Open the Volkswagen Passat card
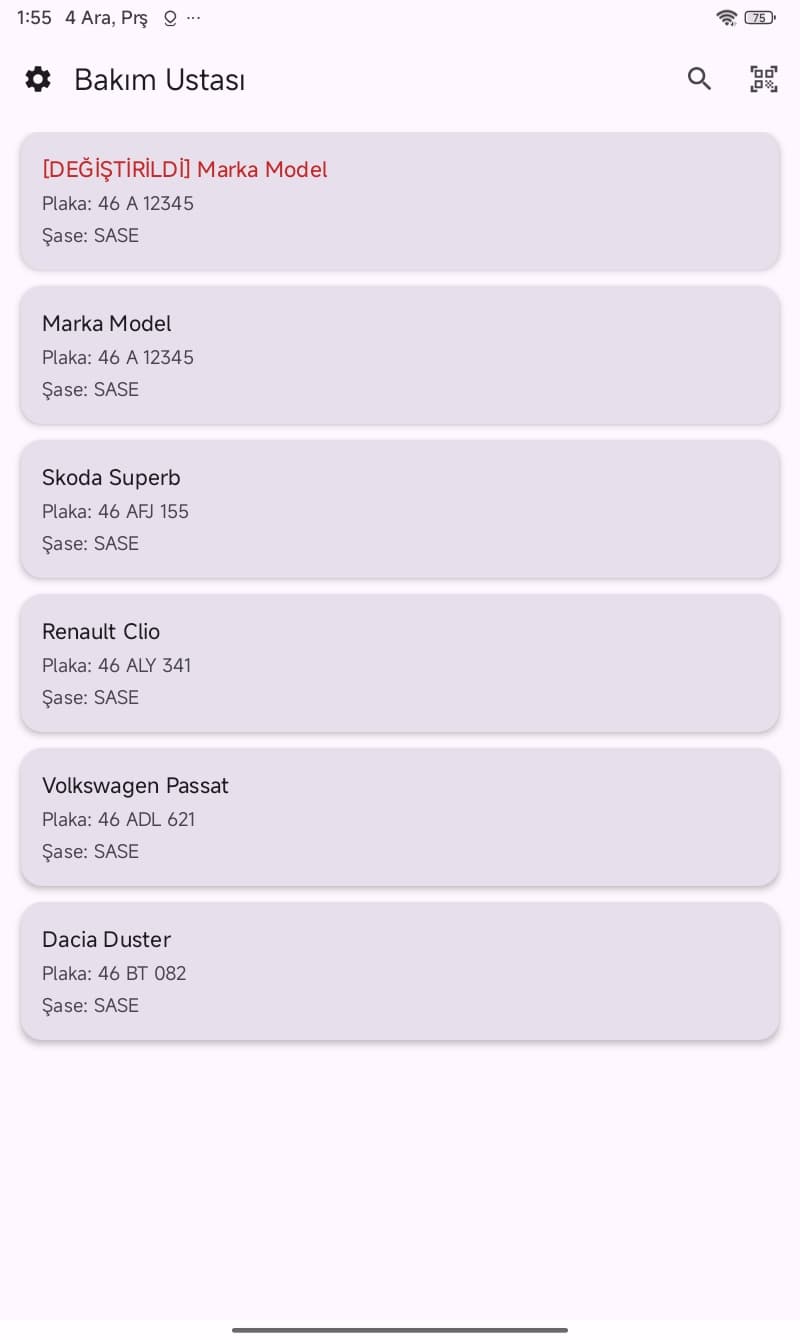The image size is (800, 1340). 400,817
